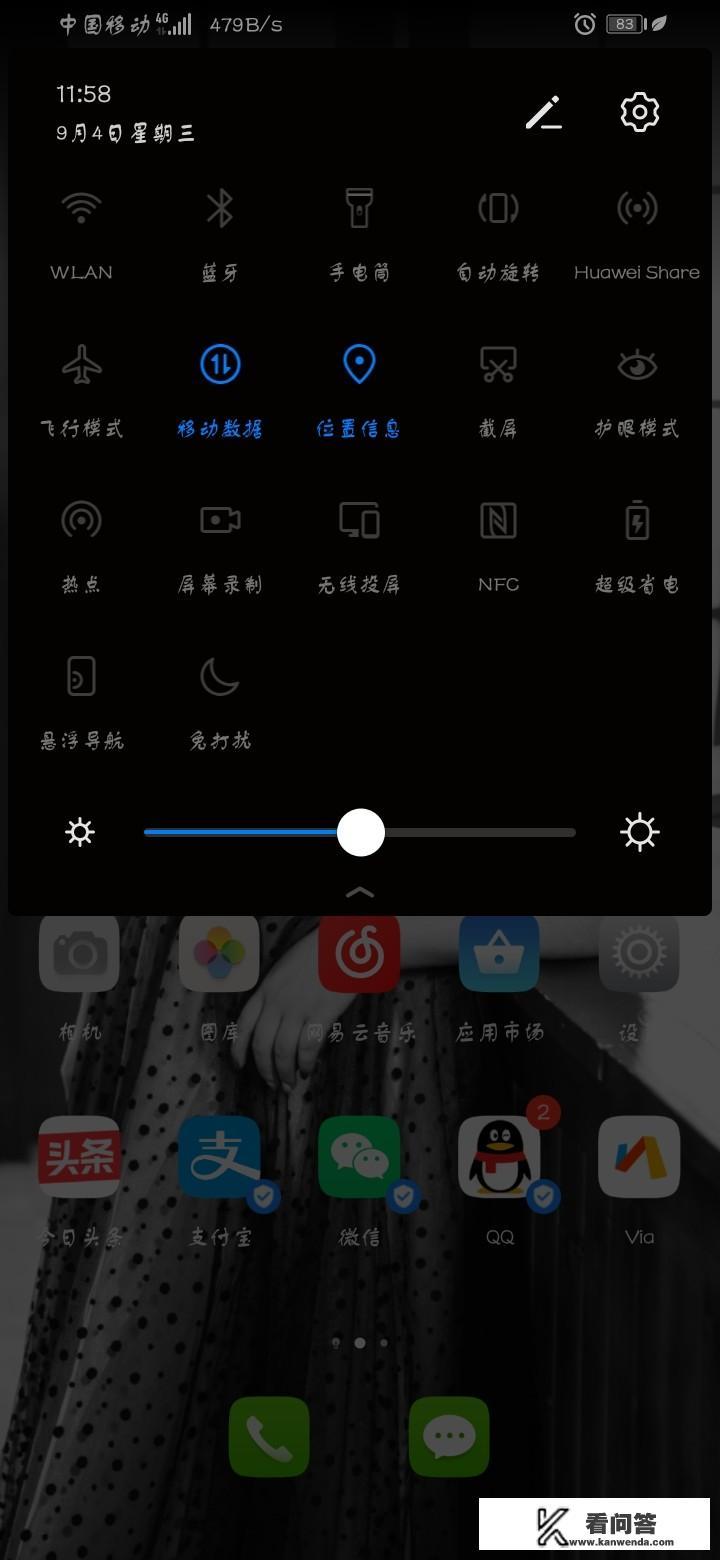The image size is (720, 1560).
Task: Turn on NFC
Action: 498,519
